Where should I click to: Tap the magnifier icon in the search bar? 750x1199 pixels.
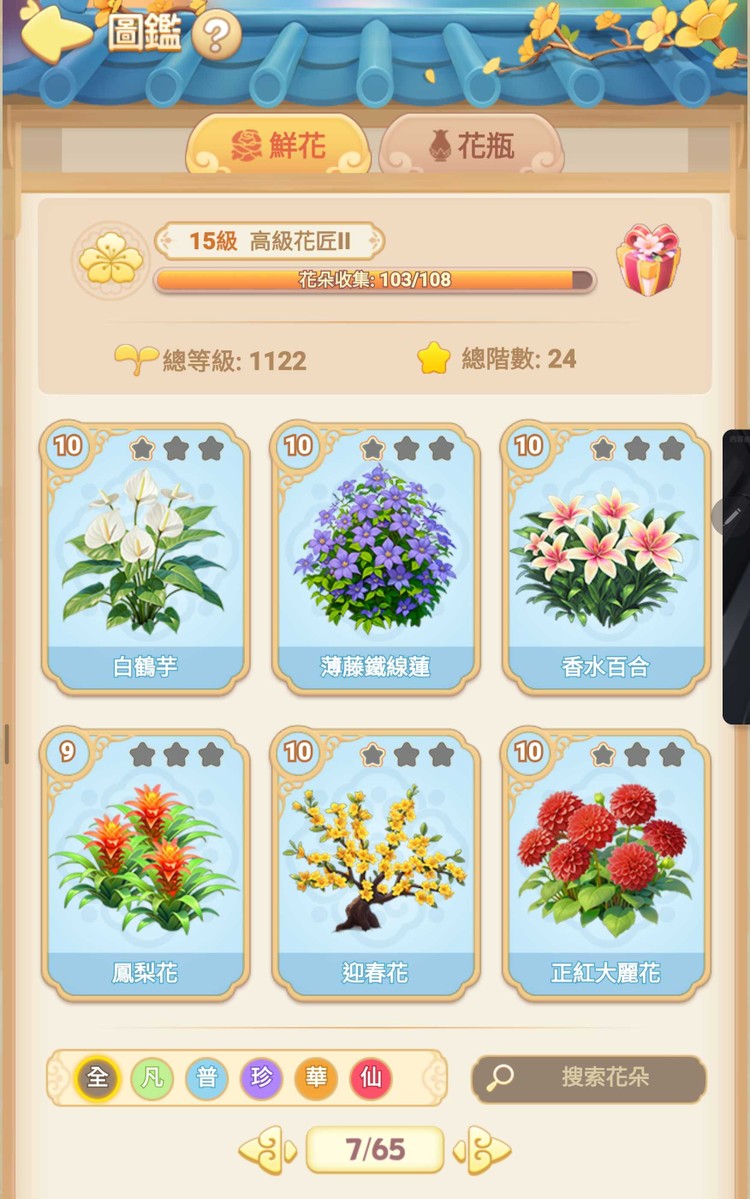click(x=498, y=1078)
